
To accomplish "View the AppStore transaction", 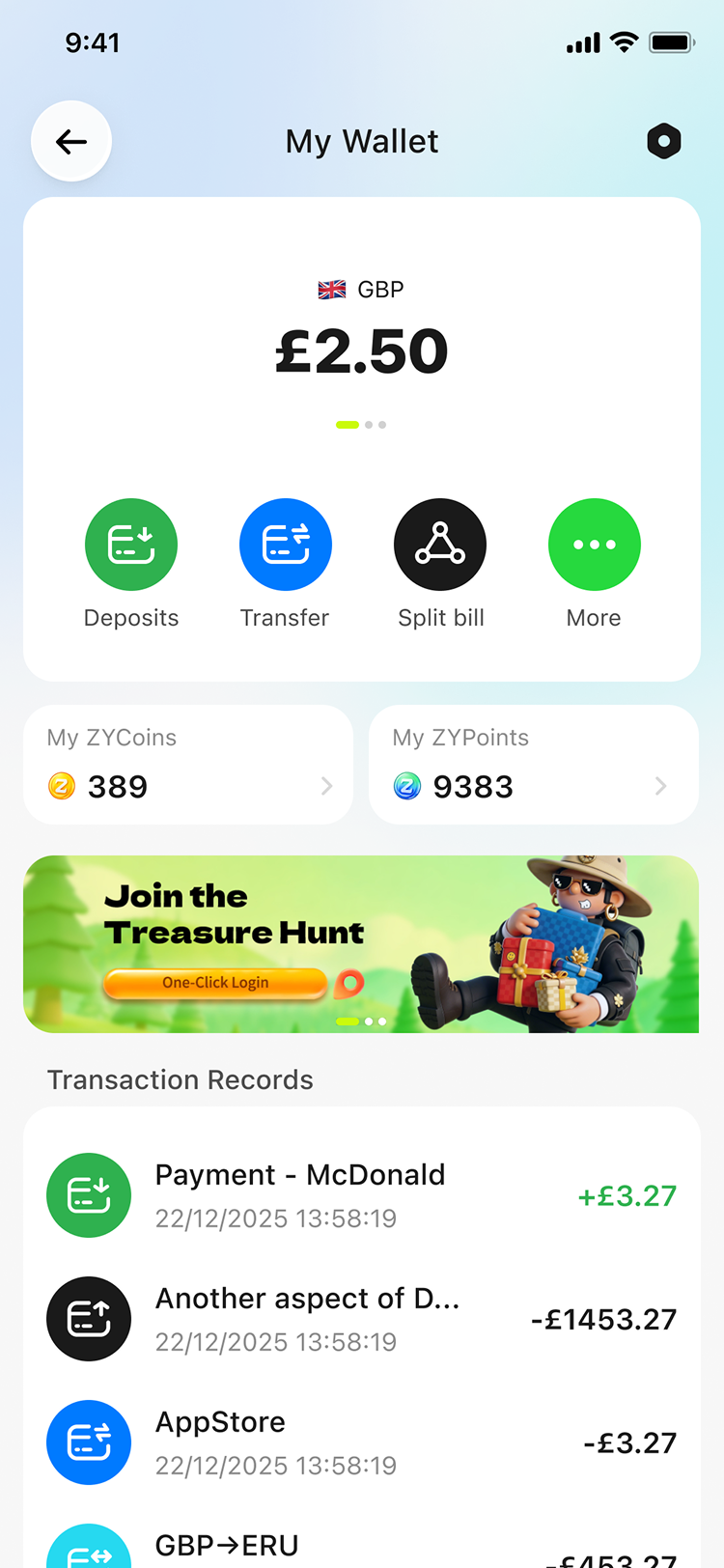I will pyautogui.click(x=362, y=1442).
